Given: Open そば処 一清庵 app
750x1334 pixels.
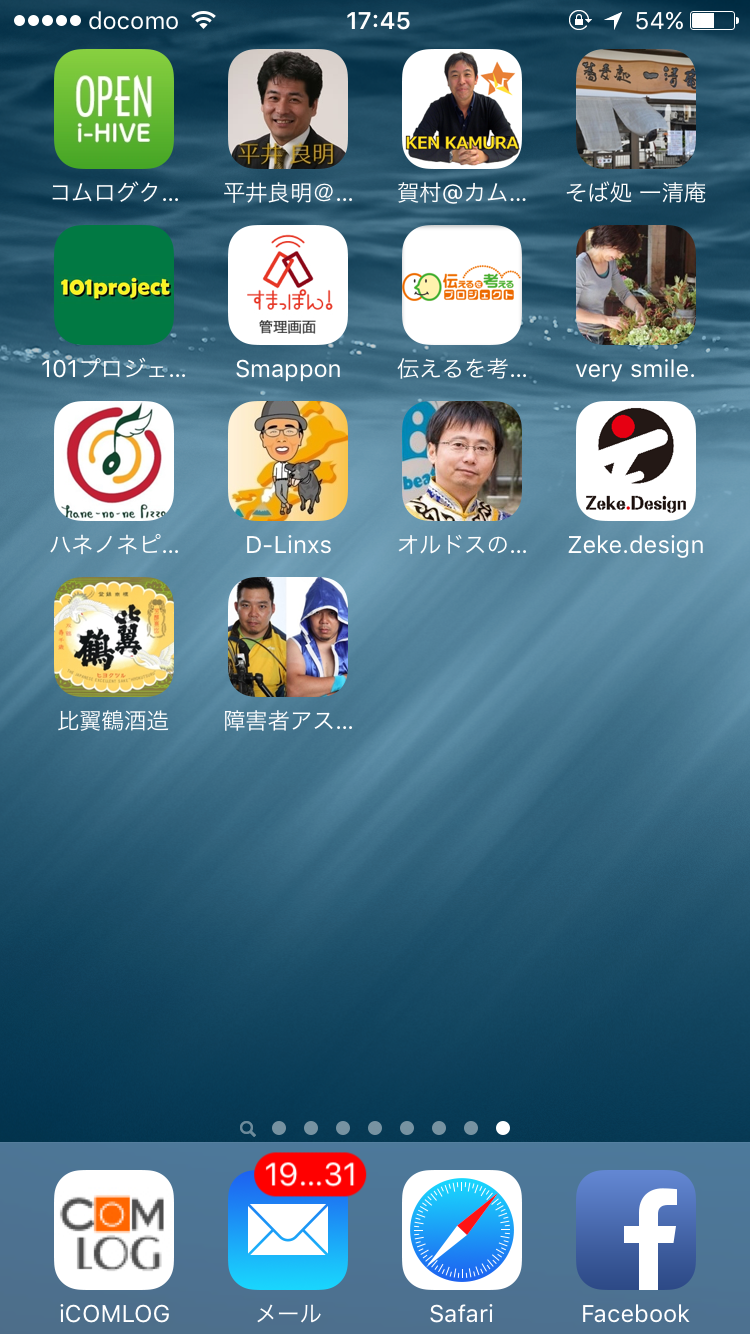Looking at the screenshot, I should pyautogui.click(x=636, y=110).
